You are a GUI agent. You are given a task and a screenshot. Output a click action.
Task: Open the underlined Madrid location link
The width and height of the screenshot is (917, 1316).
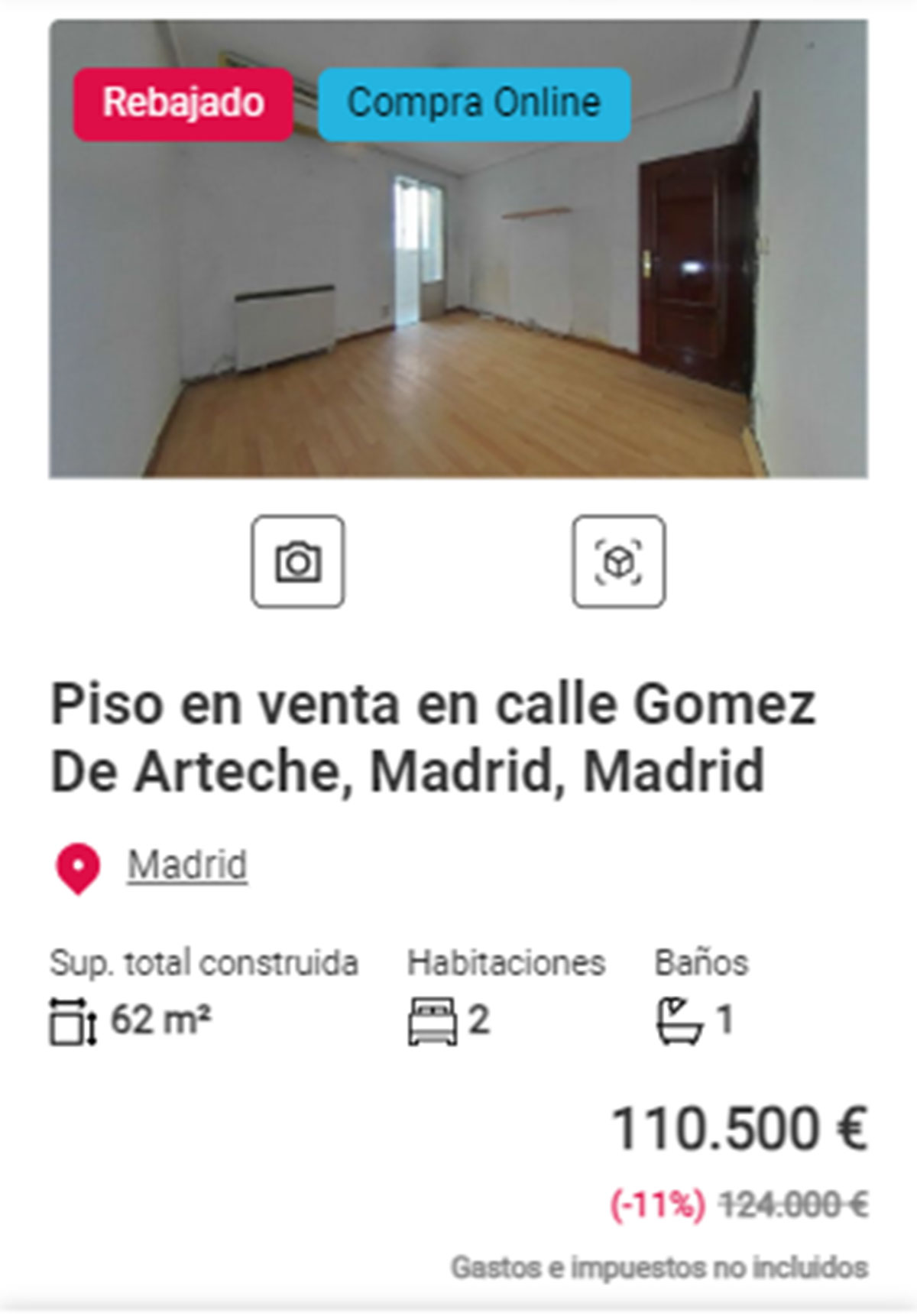click(x=187, y=865)
